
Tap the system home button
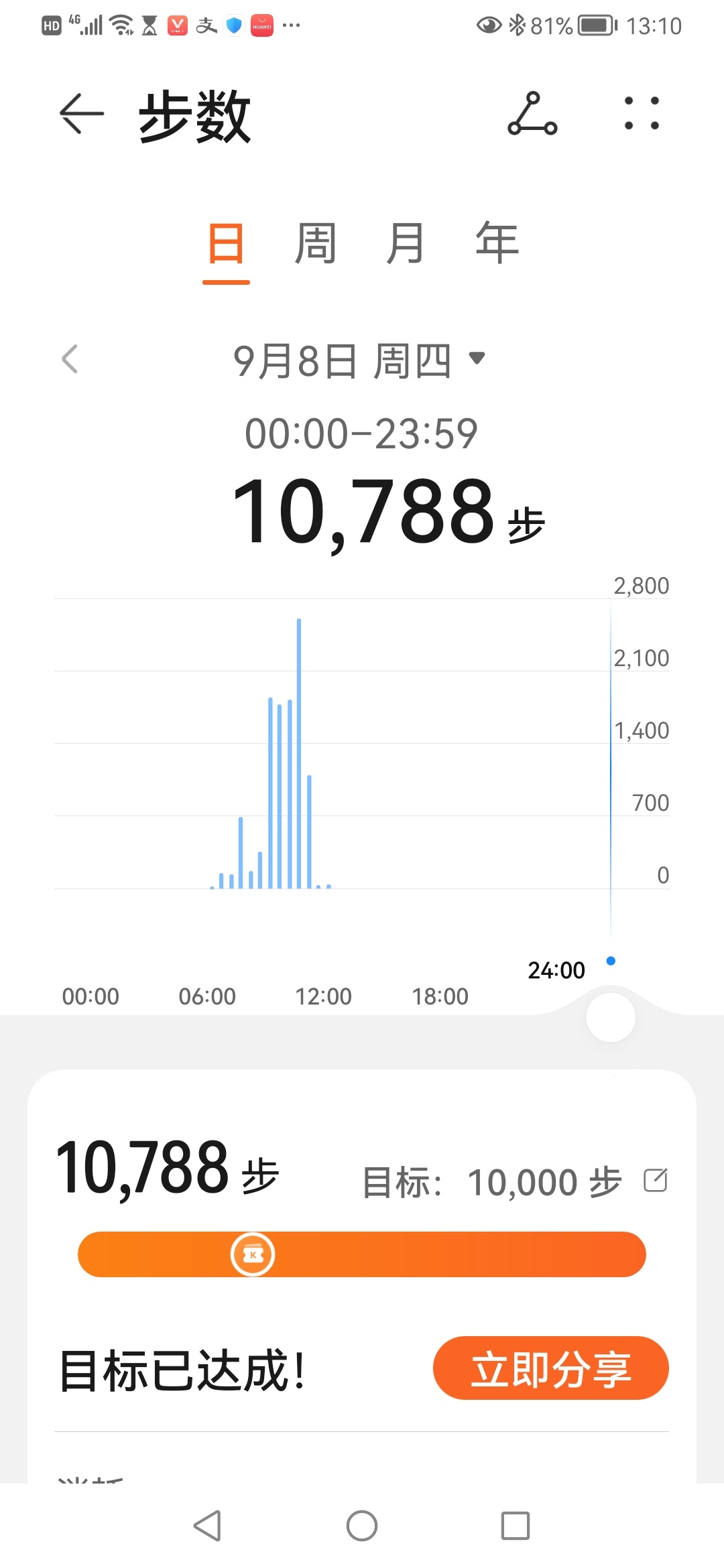pos(362,1526)
